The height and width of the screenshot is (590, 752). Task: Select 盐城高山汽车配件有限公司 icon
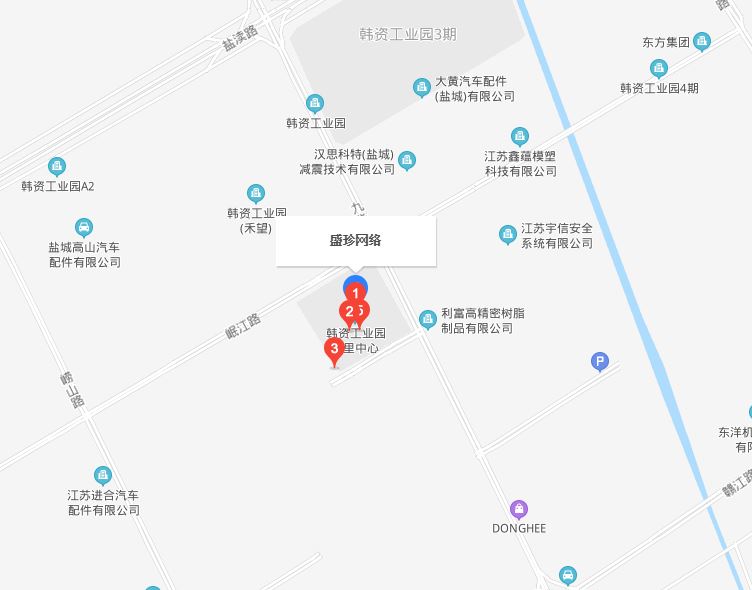pos(85,227)
